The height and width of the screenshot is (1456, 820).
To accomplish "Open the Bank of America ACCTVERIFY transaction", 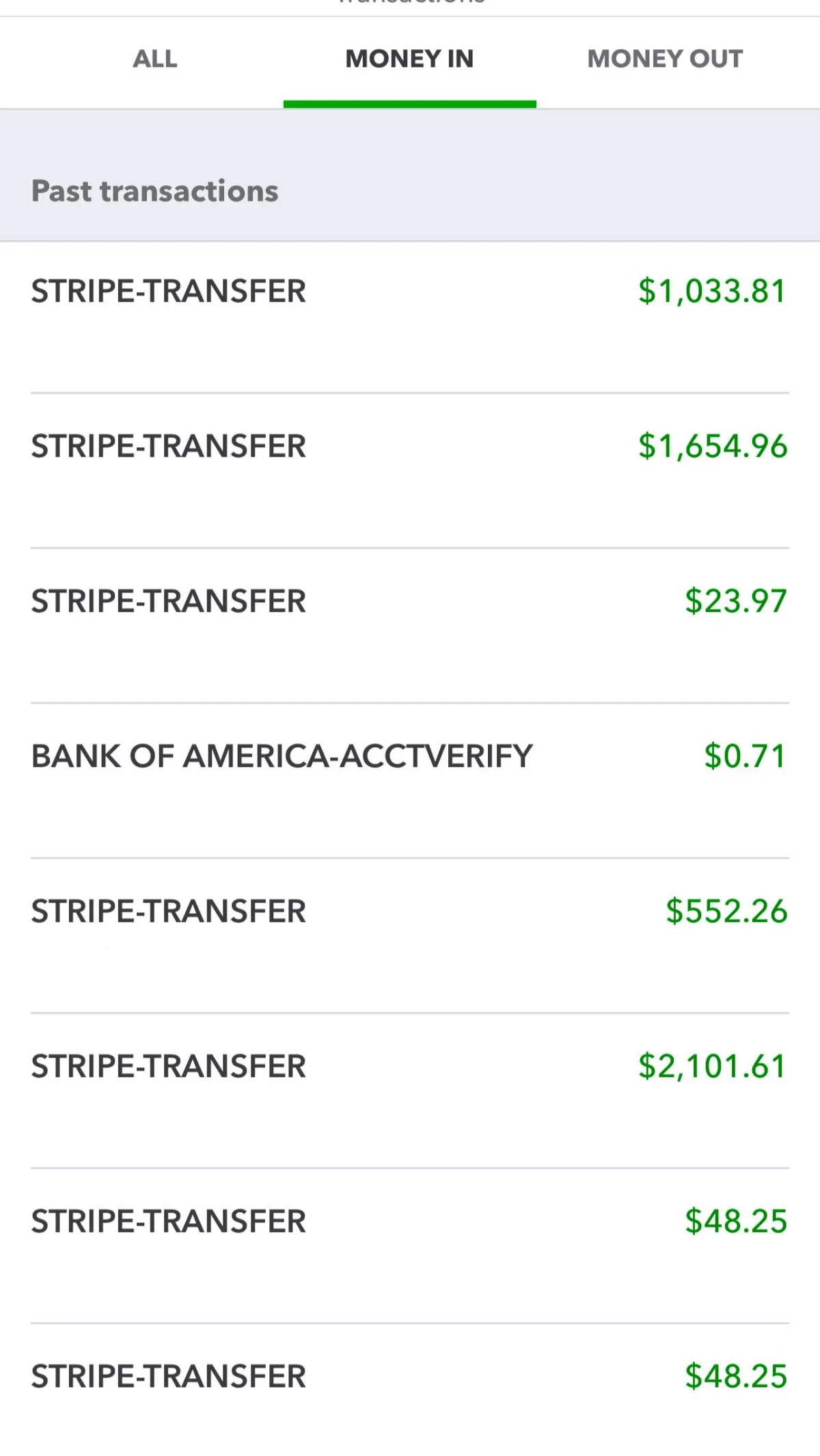I will coord(410,781).
